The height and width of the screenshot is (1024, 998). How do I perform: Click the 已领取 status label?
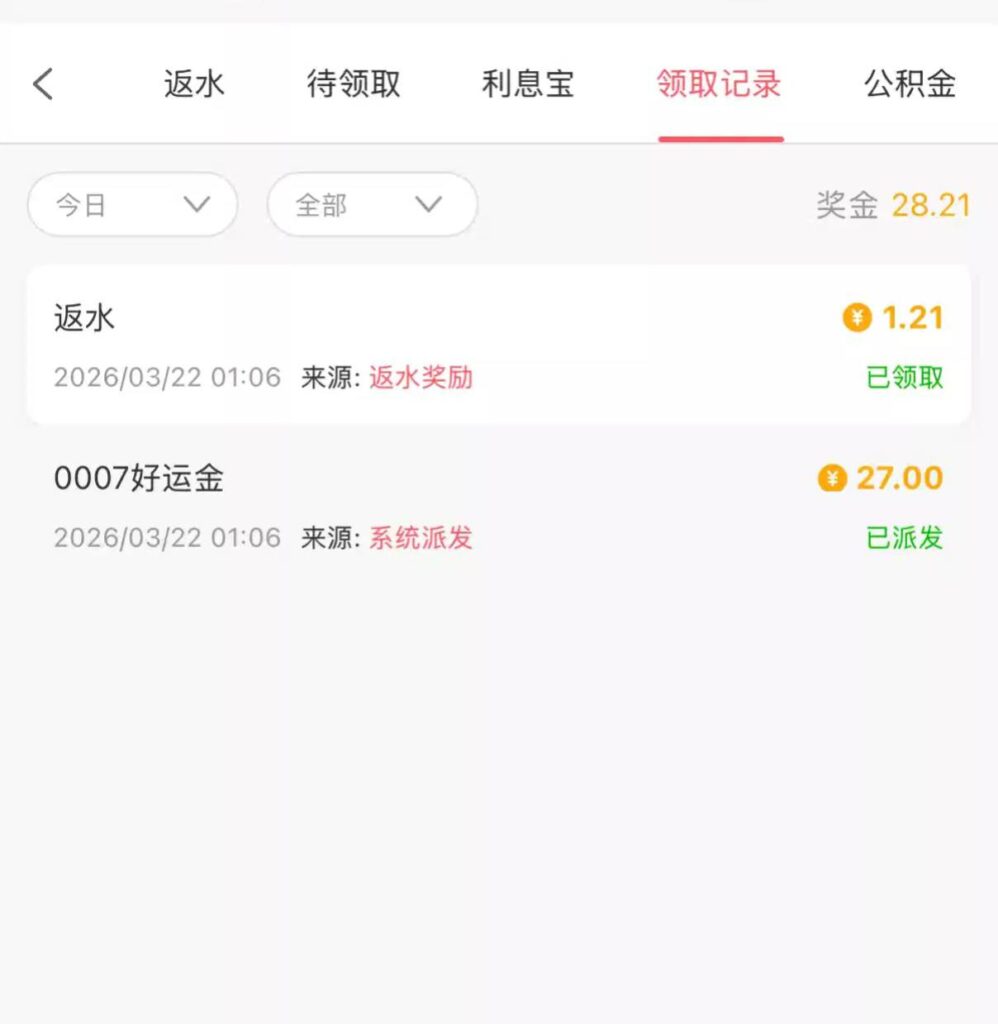[x=903, y=378]
